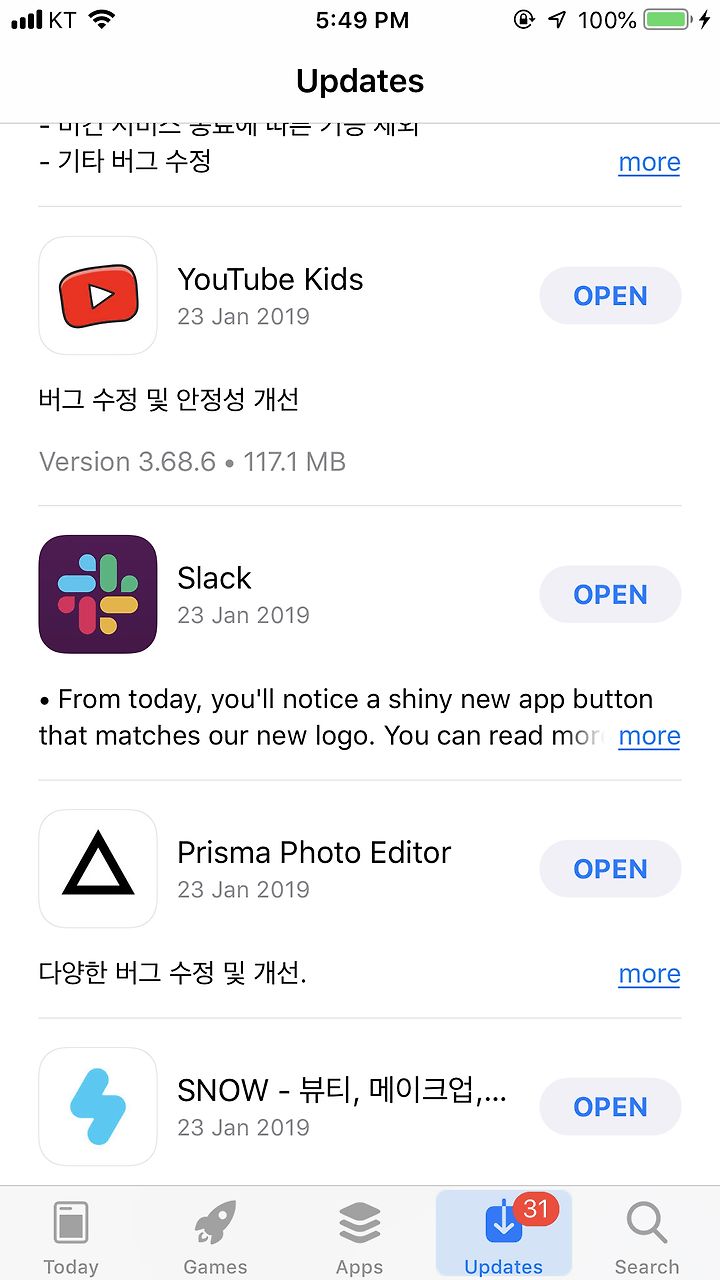Open YouTube Kids with its OPEN button
Viewport: 720px width, 1280px height.
[610, 296]
